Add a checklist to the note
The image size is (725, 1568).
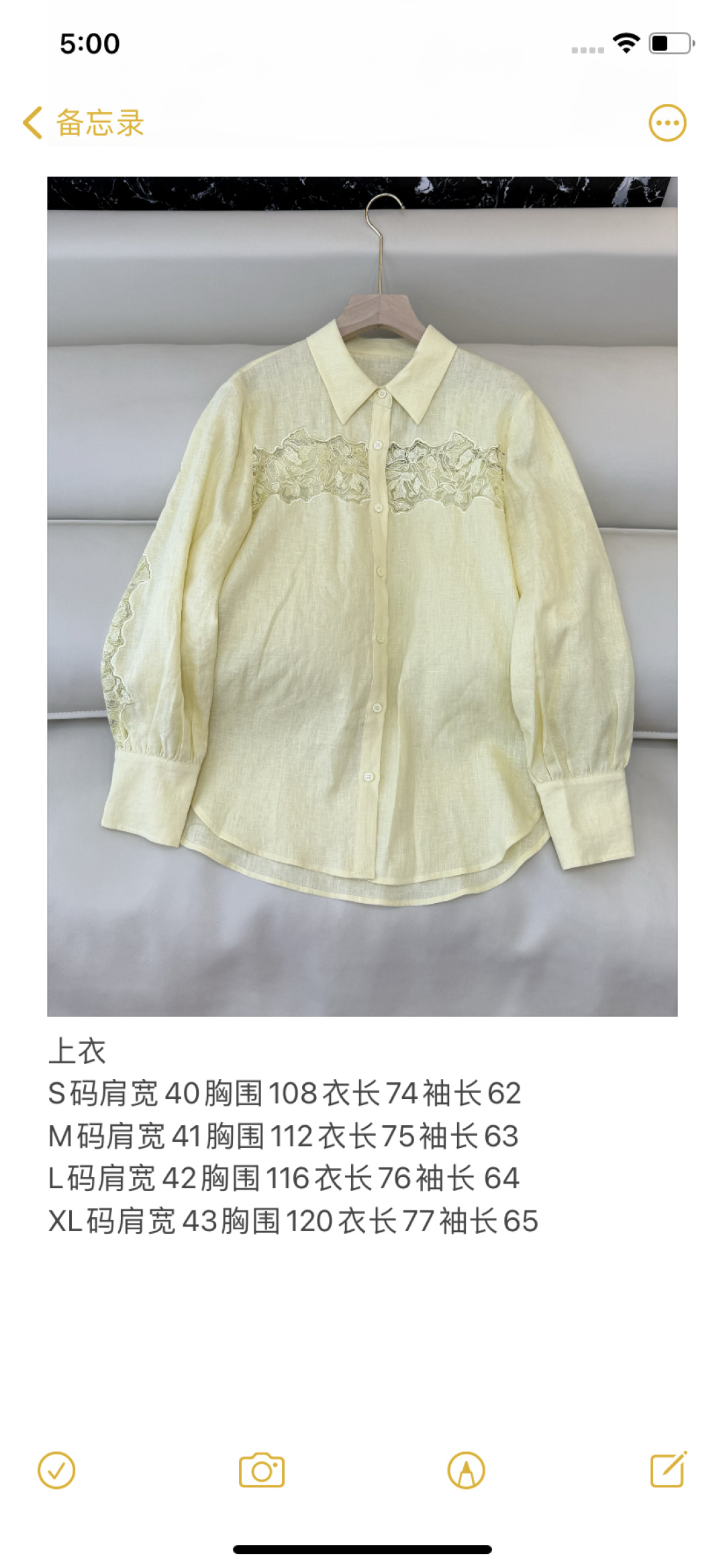(x=56, y=1471)
